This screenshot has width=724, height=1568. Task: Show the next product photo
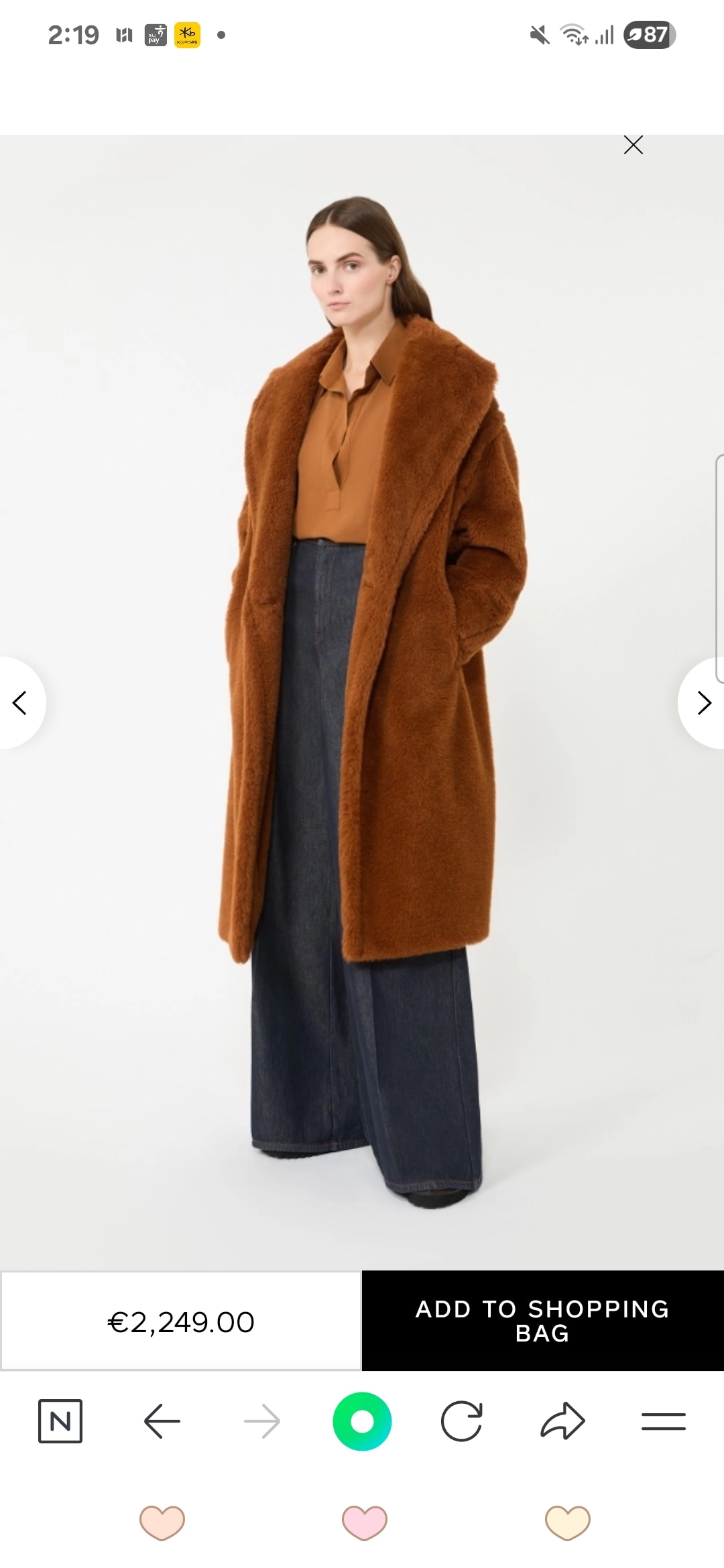(x=703, y=703)
